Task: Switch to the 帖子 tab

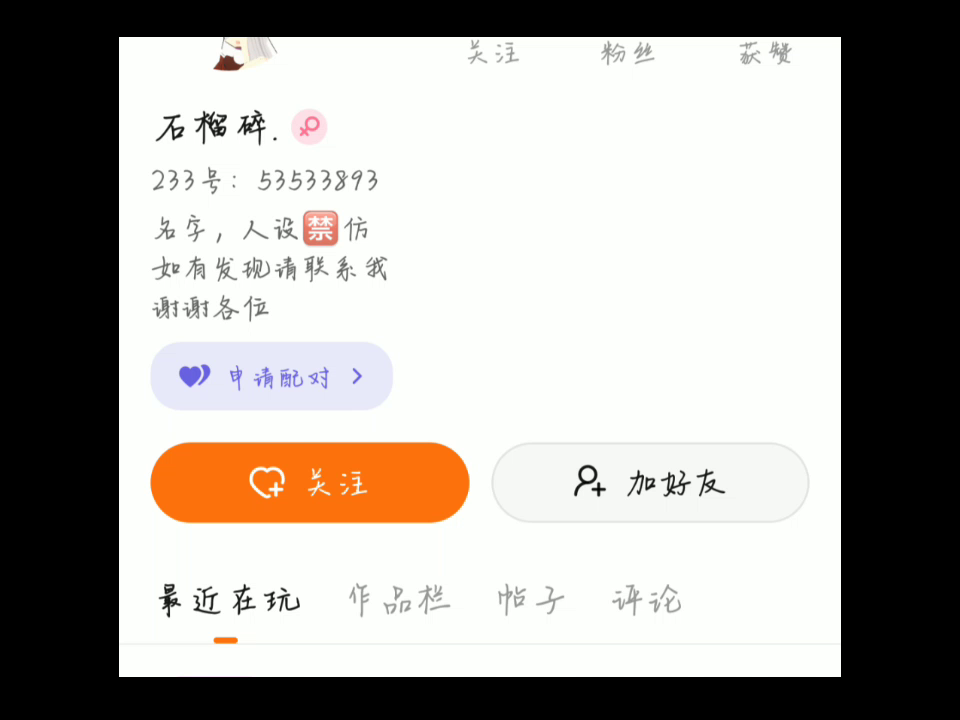Action: (x=531, y=600)
